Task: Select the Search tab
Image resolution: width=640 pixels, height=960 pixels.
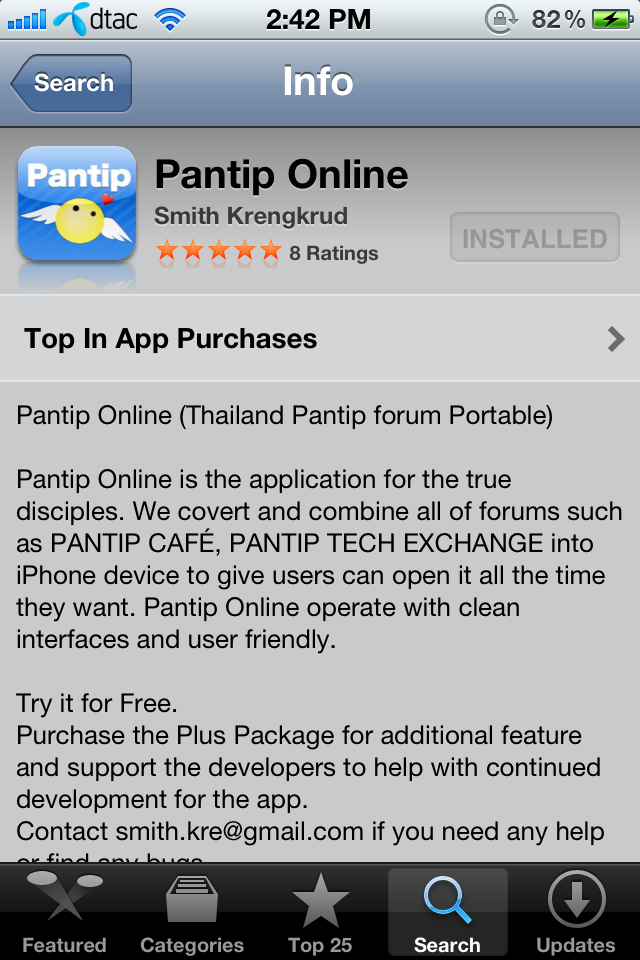Action: pos(447,912)
